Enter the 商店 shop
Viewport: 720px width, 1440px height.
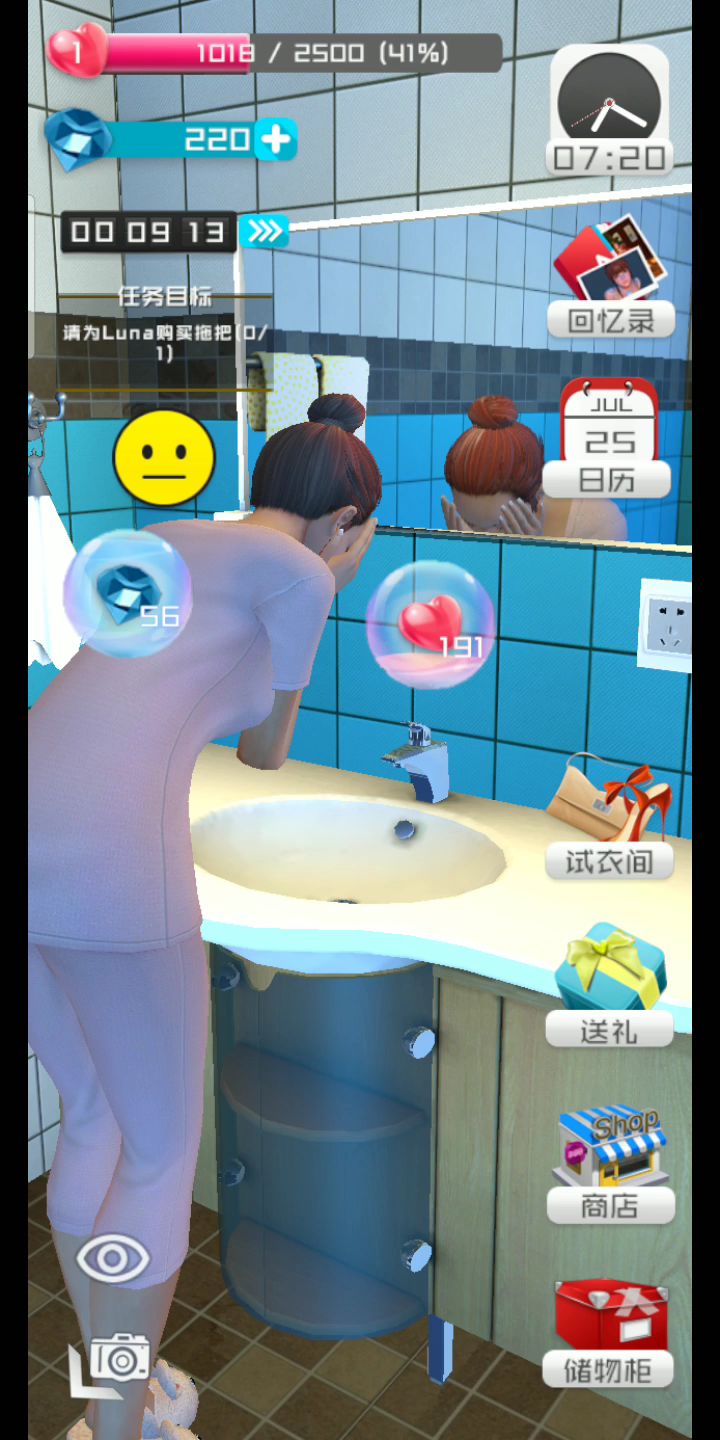[x=610, y=1163]
